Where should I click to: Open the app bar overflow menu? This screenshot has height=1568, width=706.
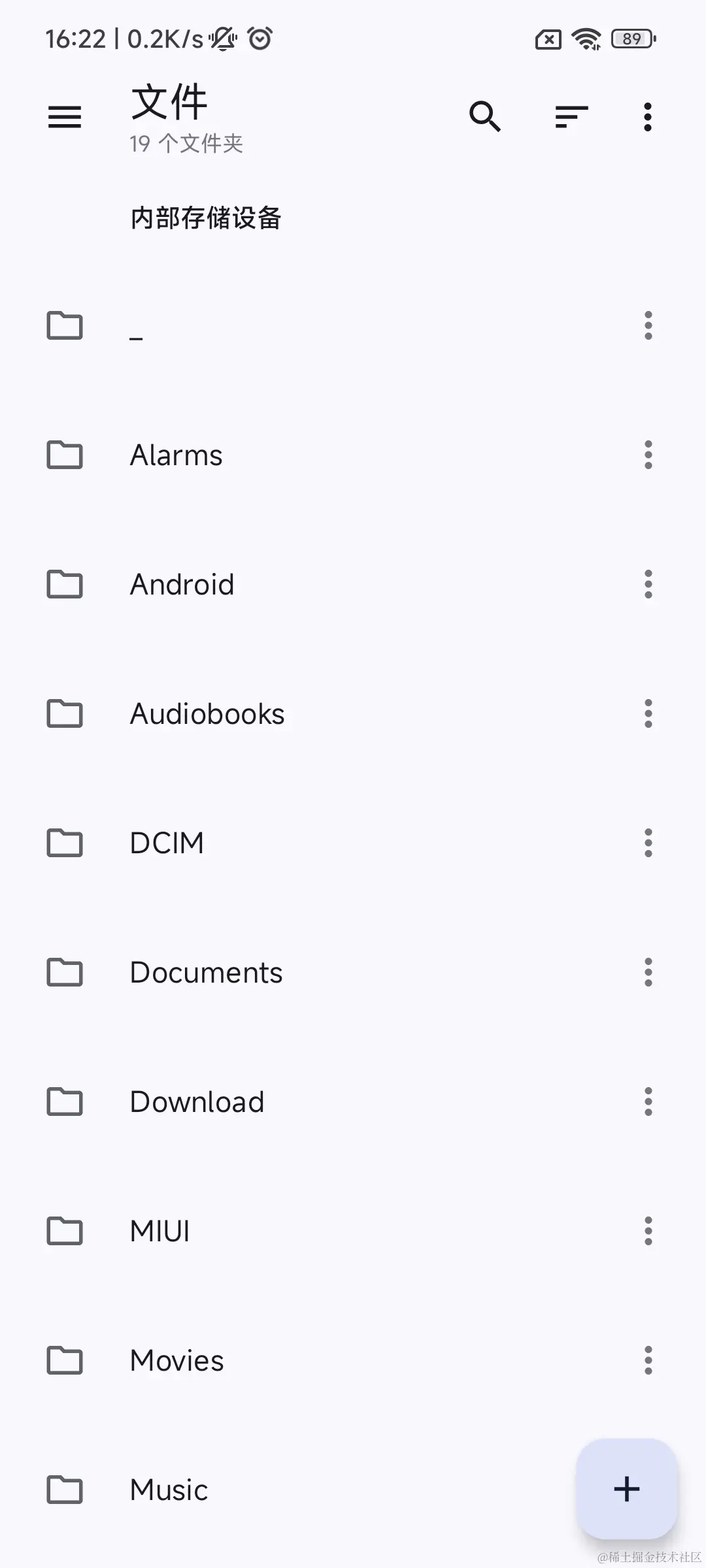click(647, 117)
